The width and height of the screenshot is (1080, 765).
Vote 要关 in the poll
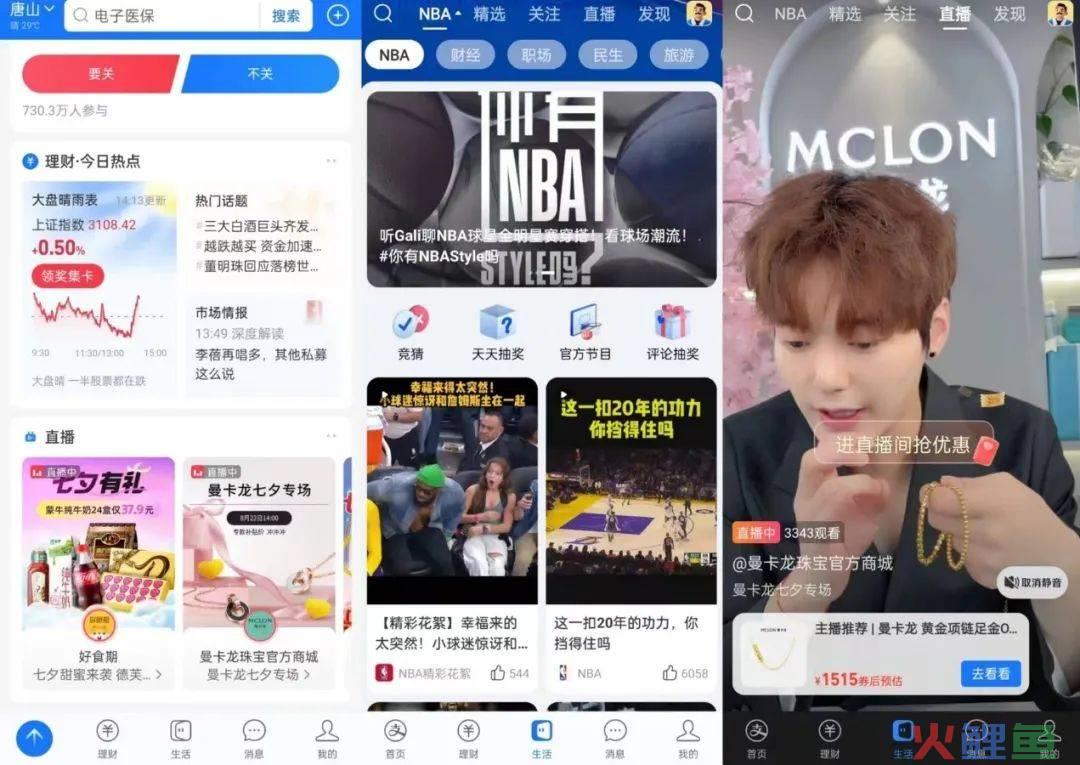coord(100,74)
